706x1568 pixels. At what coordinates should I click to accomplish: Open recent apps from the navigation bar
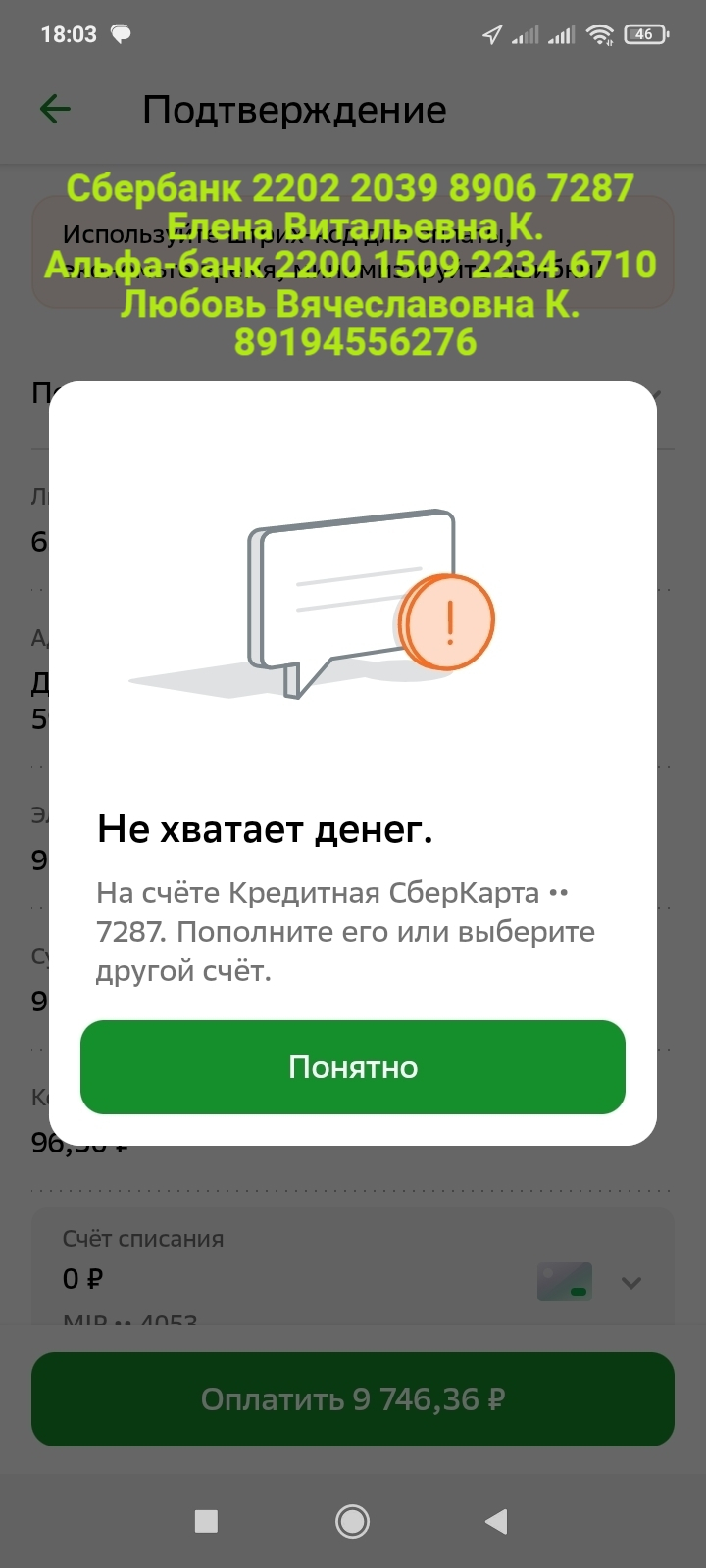(206, 1521)
